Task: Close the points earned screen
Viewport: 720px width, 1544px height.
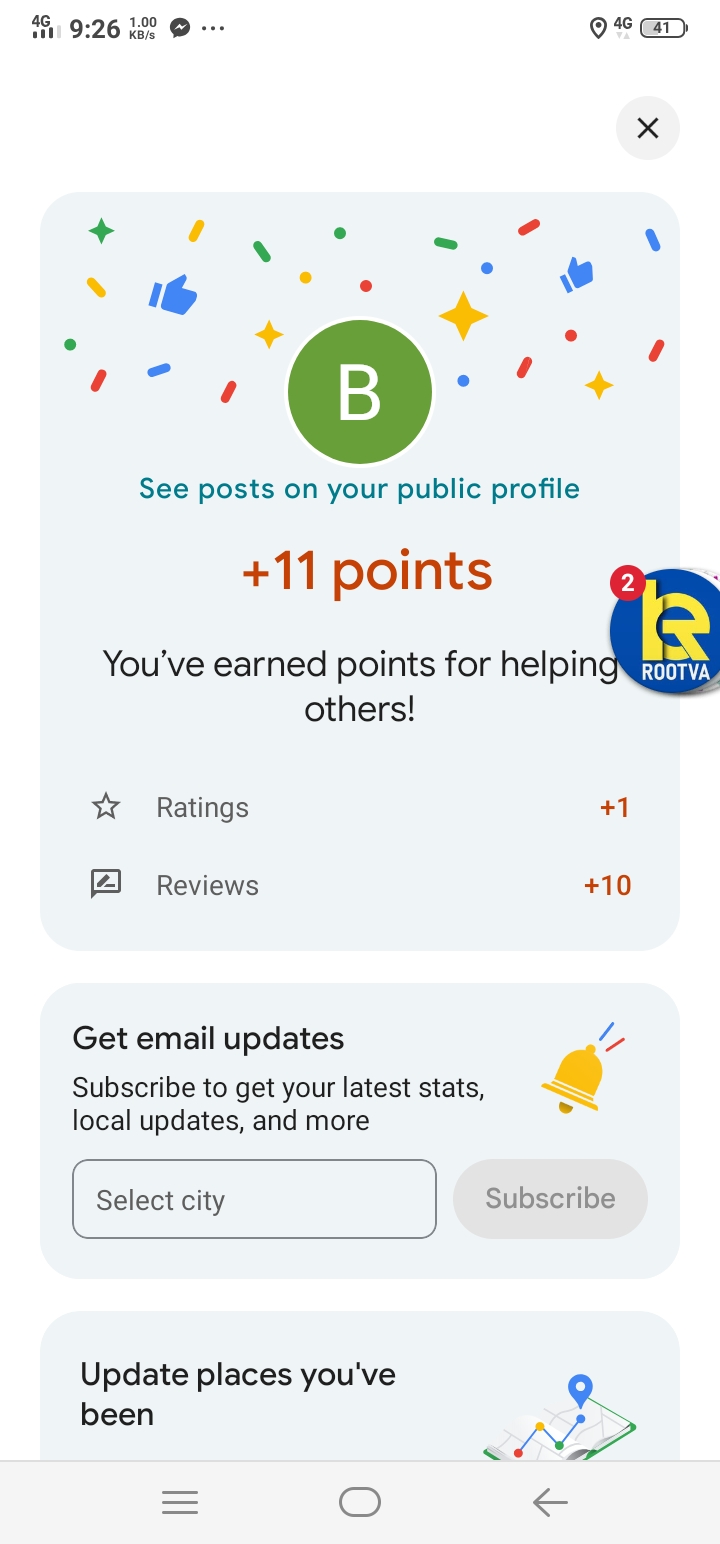Action: pyautogui.click(x=648, y=128)
